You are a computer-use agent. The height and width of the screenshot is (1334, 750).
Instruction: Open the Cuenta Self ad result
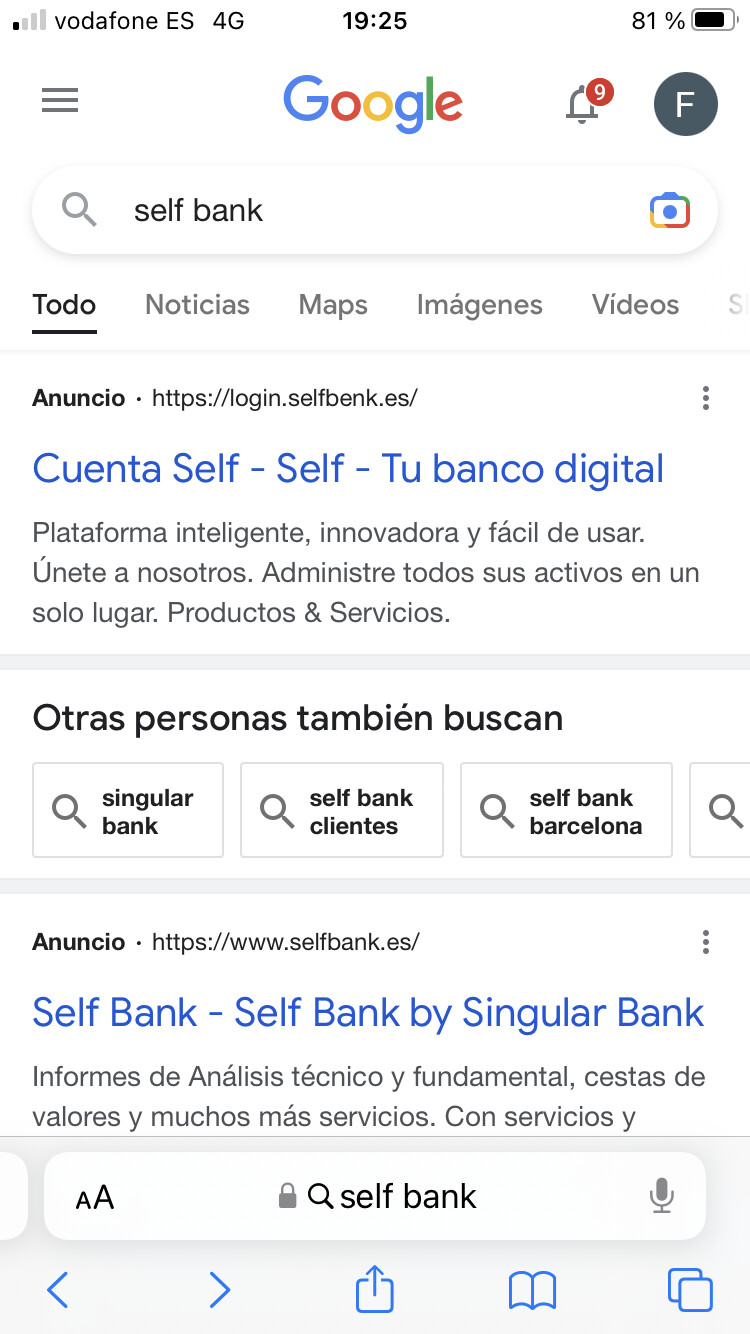tap(348, 469)
